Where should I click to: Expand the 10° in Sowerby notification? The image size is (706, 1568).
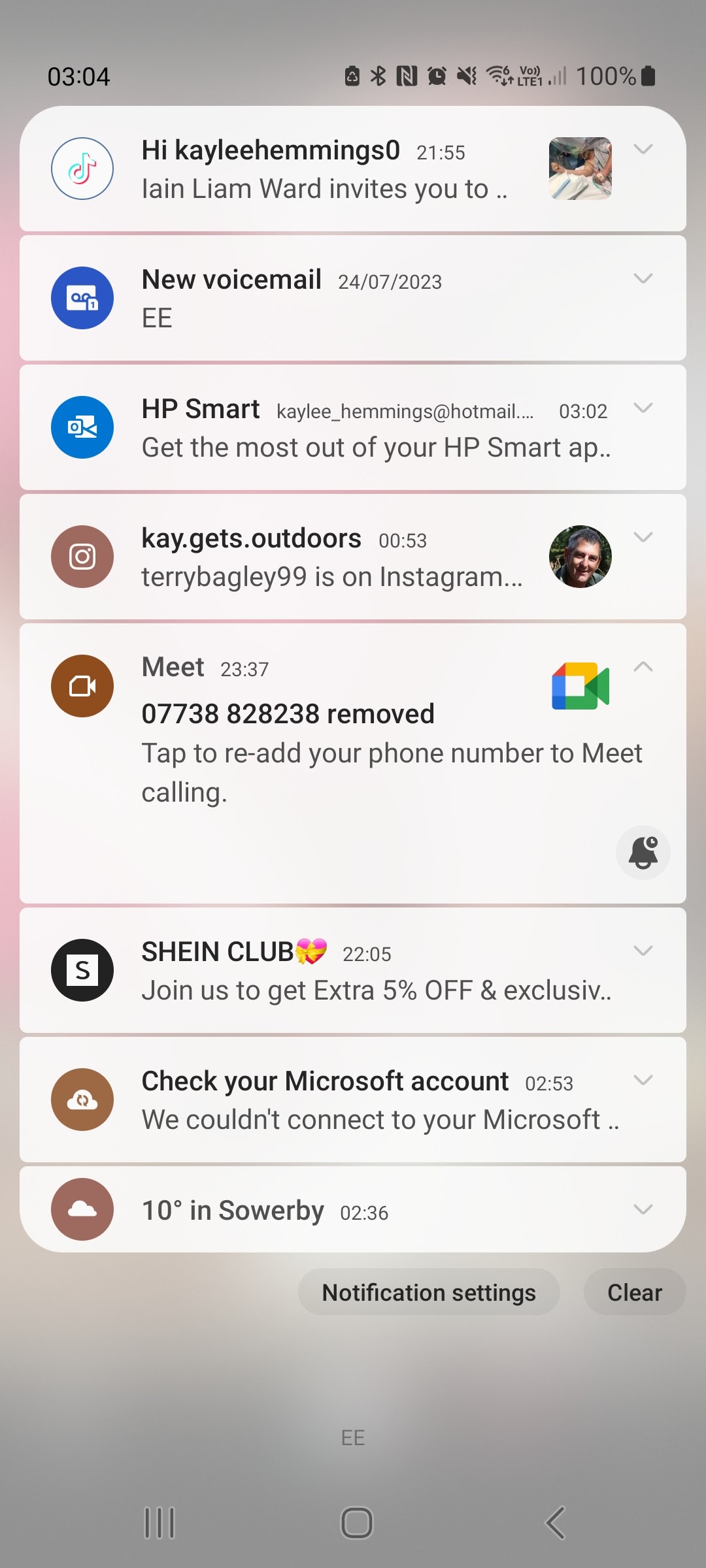[643, 1210]
